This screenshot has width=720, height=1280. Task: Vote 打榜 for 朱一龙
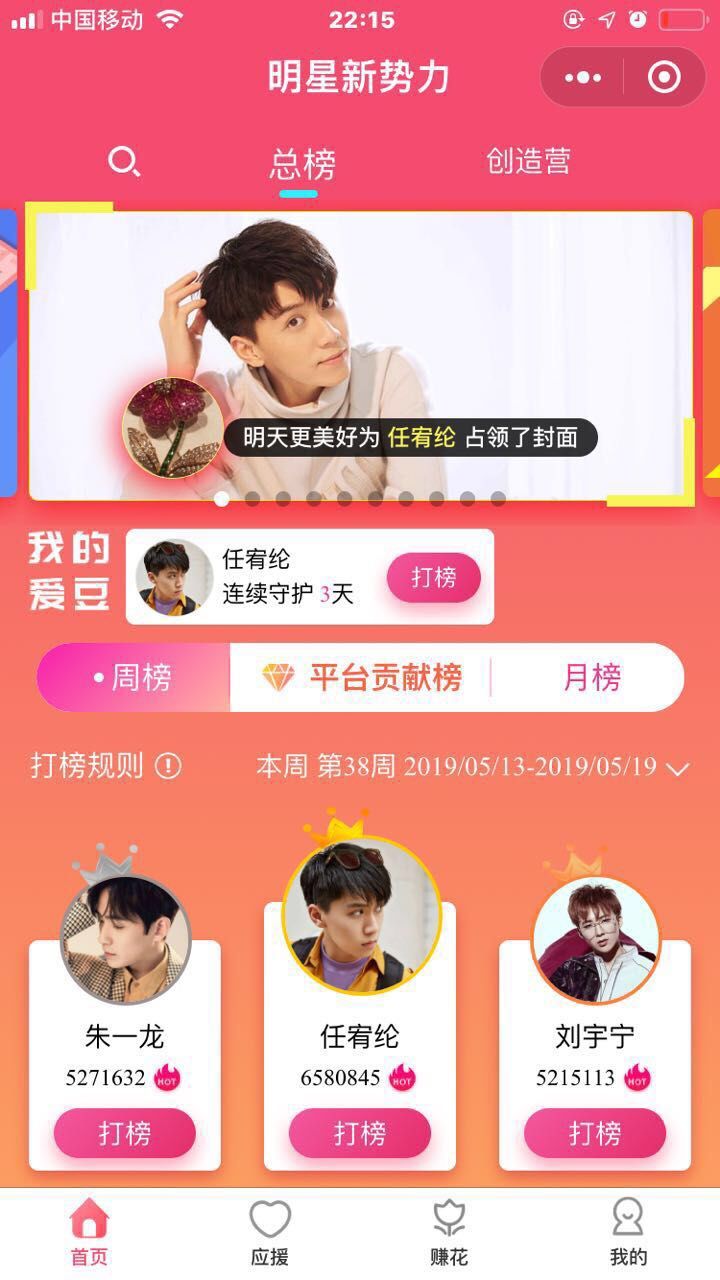pos(125,1133)
